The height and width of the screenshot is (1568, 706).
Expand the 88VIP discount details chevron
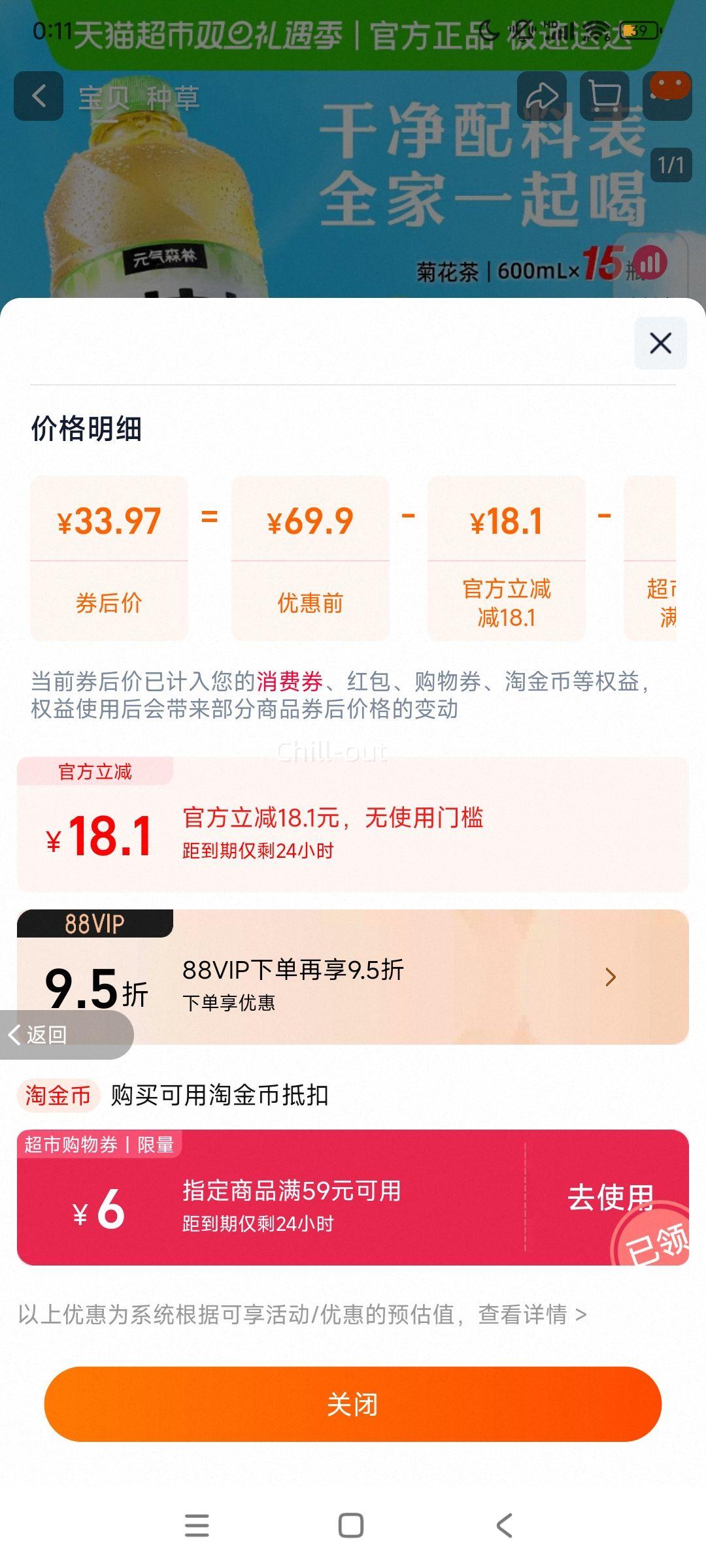click(x=610, y=977)
